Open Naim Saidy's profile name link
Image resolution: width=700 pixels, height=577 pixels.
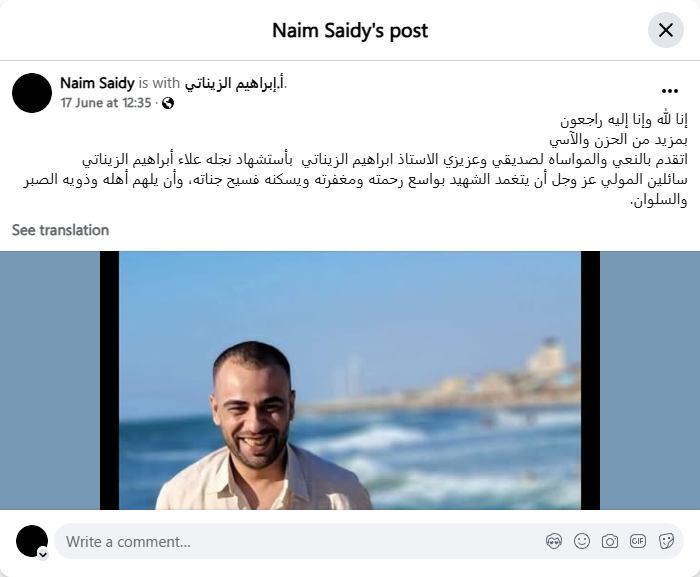point(97,83)
